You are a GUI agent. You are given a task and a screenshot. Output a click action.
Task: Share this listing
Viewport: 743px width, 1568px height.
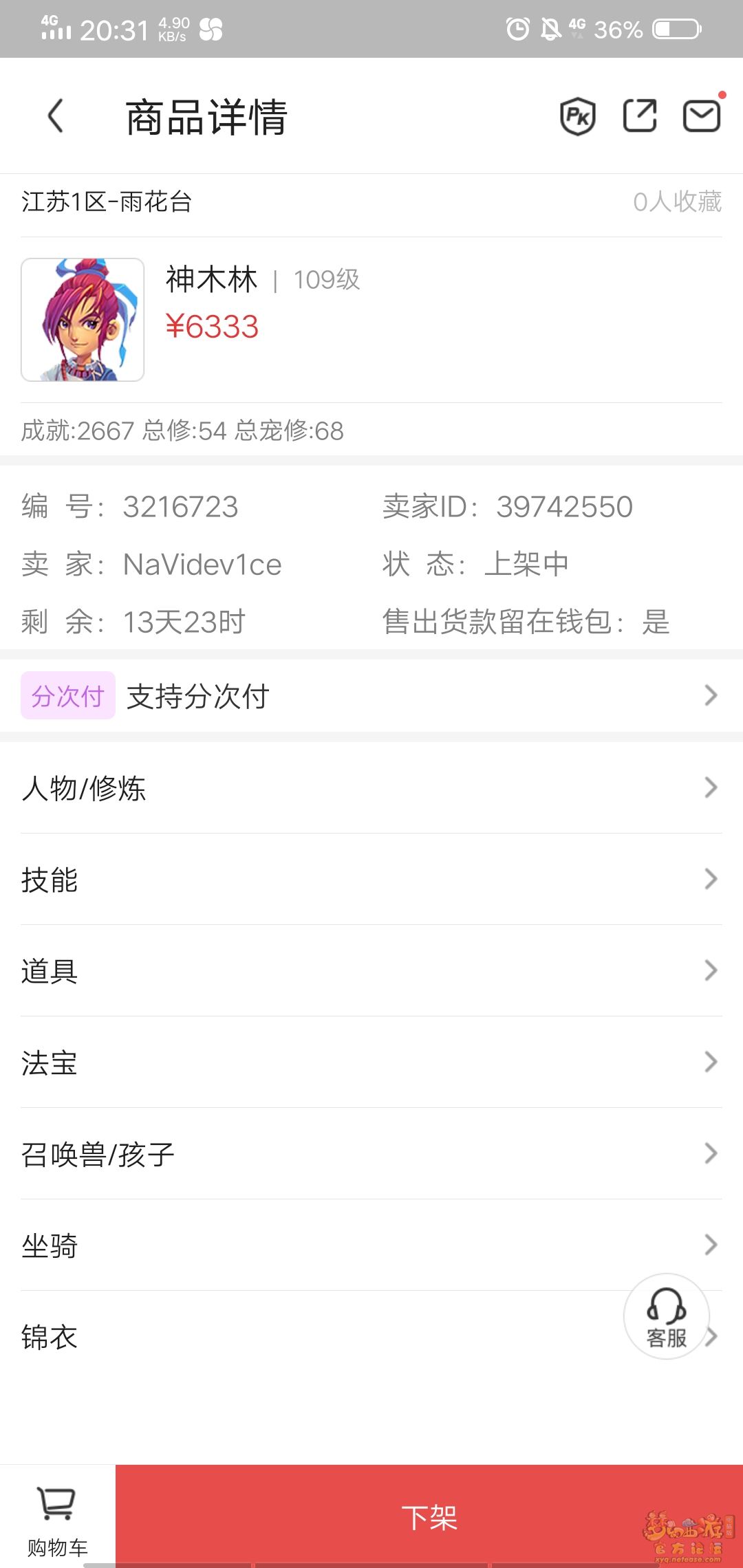coord(639,116)
